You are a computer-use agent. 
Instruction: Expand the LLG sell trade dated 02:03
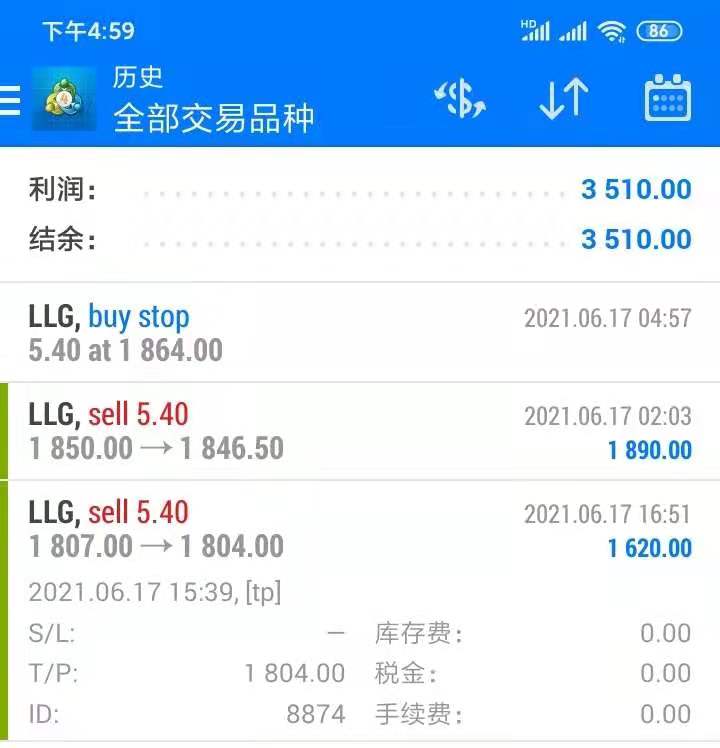pos(360,430)
